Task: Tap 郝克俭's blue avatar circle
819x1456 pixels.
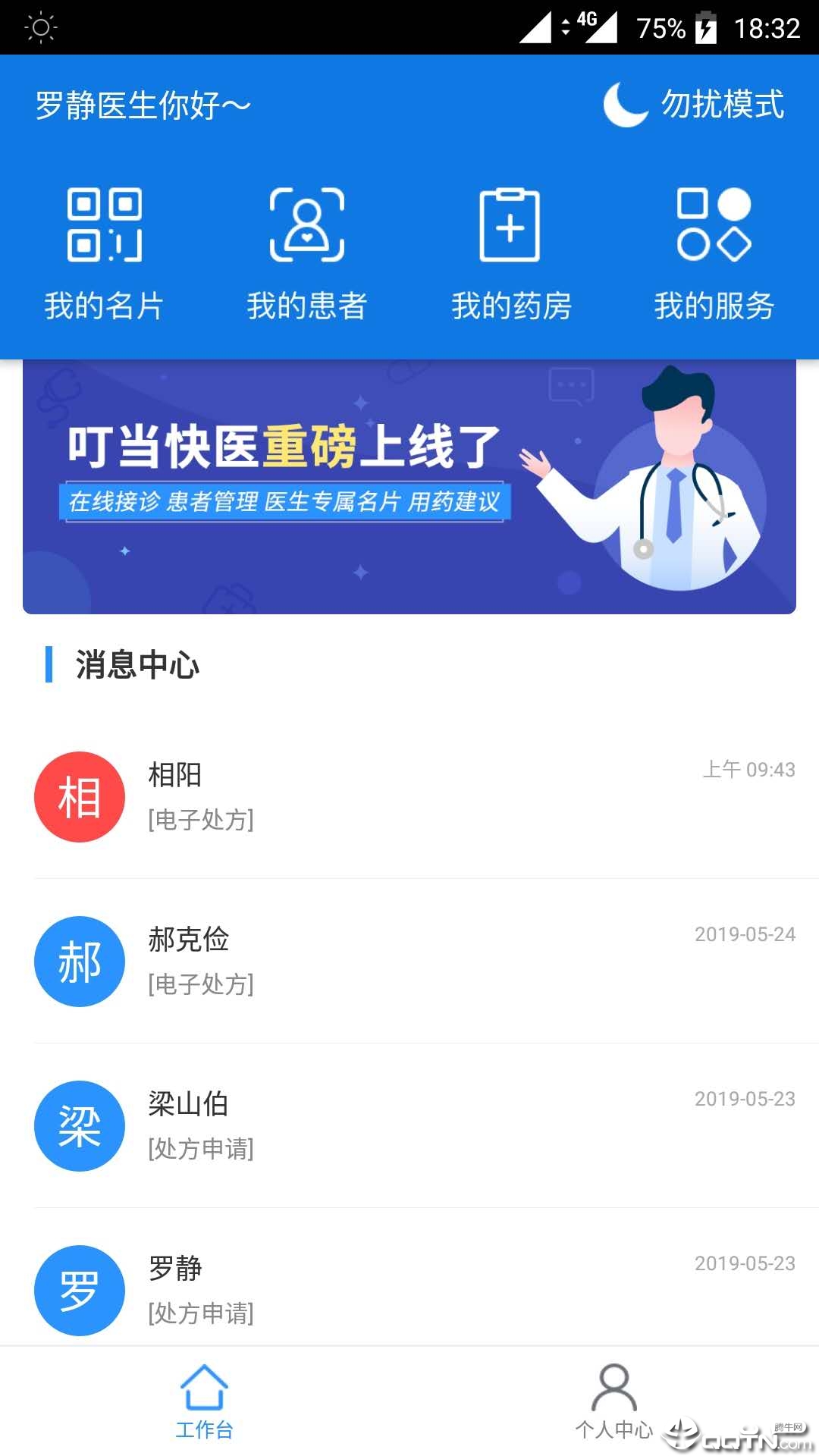Action: pos(79,962)
